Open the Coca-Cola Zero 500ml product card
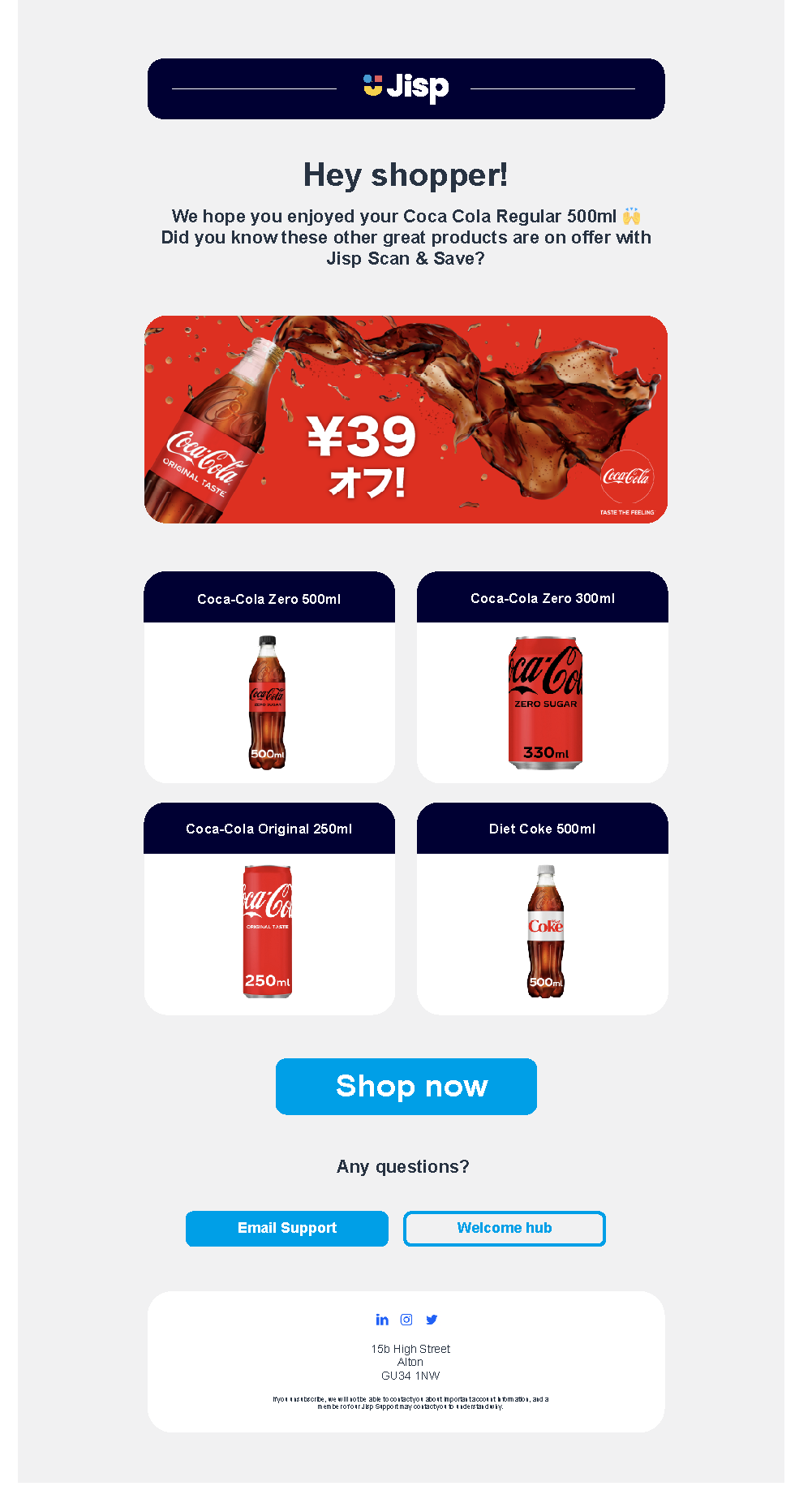Image resolution: width=812 pixels, height=1486 pixels. coord(269,677)
